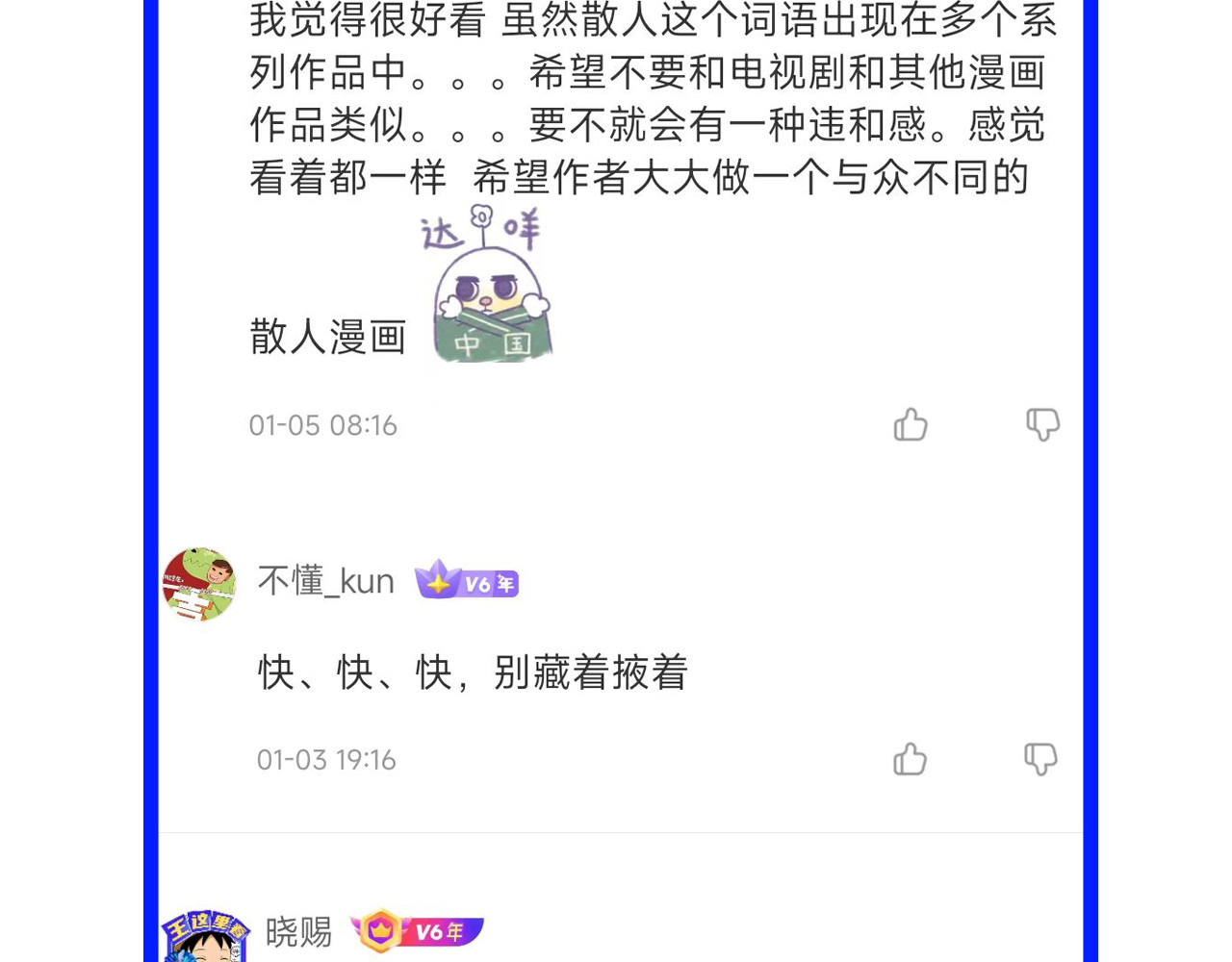The width and height of the screenshot is (1232, 962).
Task: Open the 不懂_kun username
Action: [326, 581]
